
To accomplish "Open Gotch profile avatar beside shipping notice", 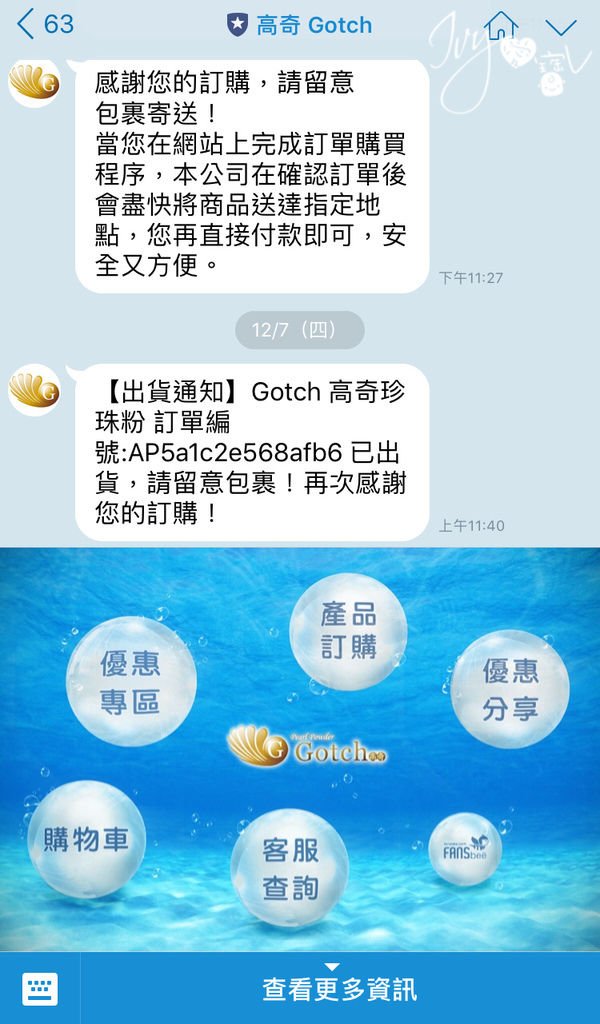I will point(34,390).
